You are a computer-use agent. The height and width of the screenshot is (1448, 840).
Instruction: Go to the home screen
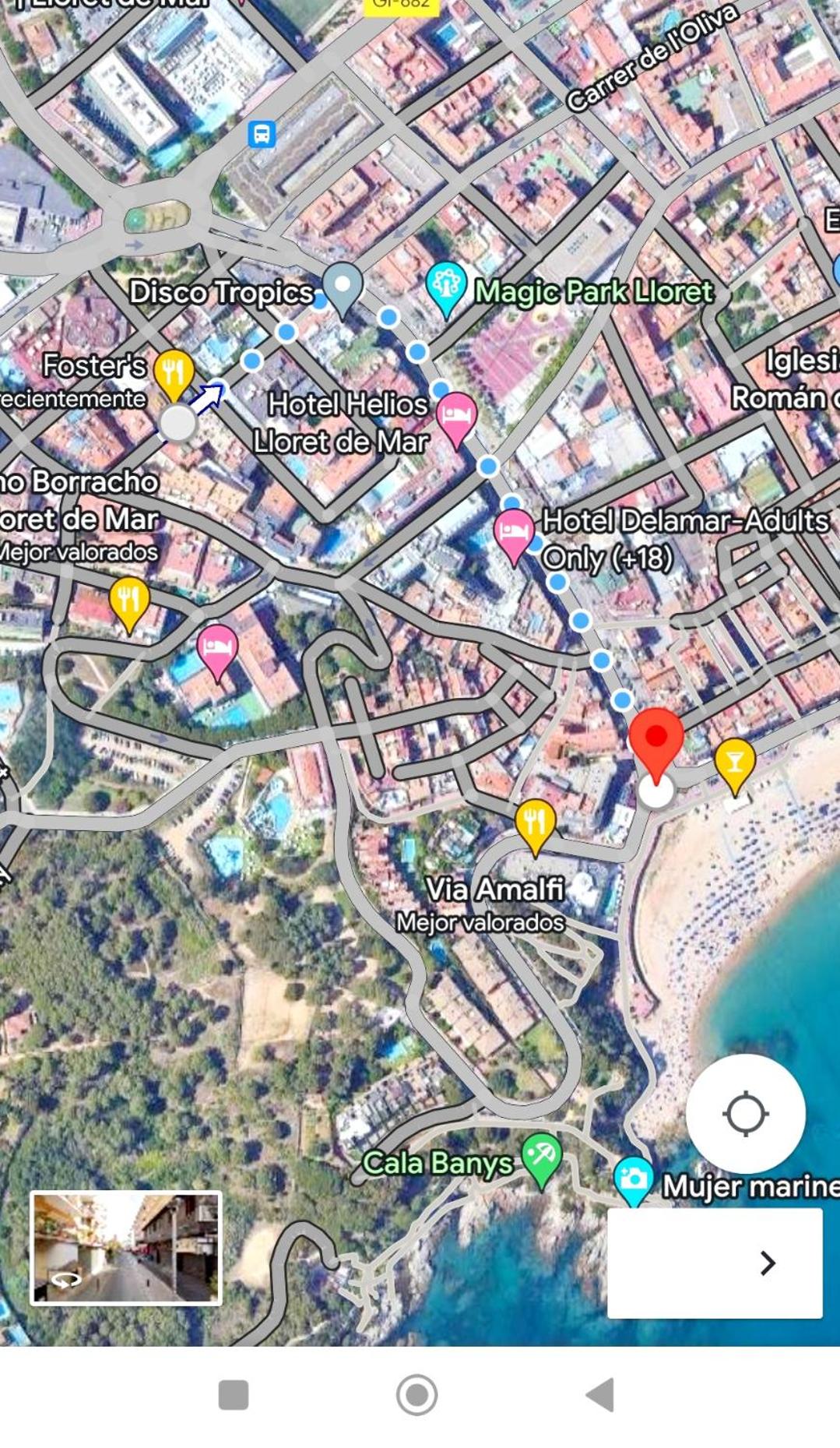pos(416,1394)
